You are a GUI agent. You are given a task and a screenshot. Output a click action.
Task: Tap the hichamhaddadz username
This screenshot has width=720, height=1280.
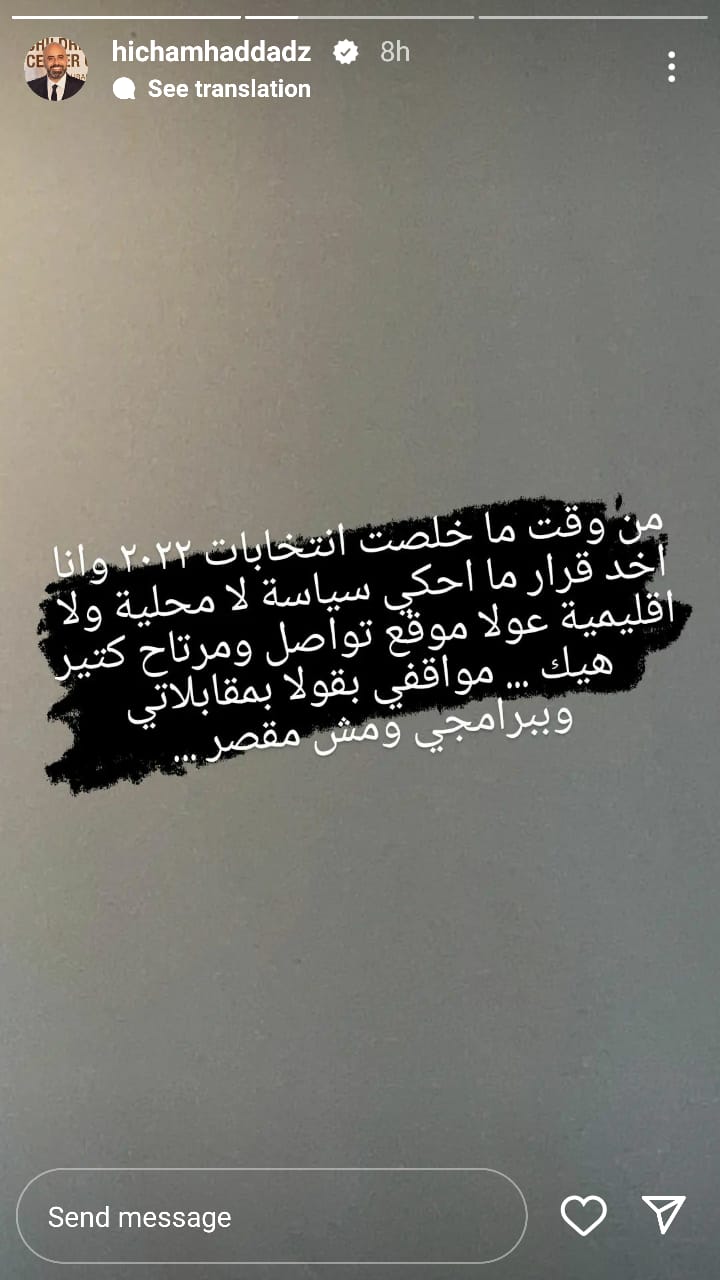[x=211, y=52]
